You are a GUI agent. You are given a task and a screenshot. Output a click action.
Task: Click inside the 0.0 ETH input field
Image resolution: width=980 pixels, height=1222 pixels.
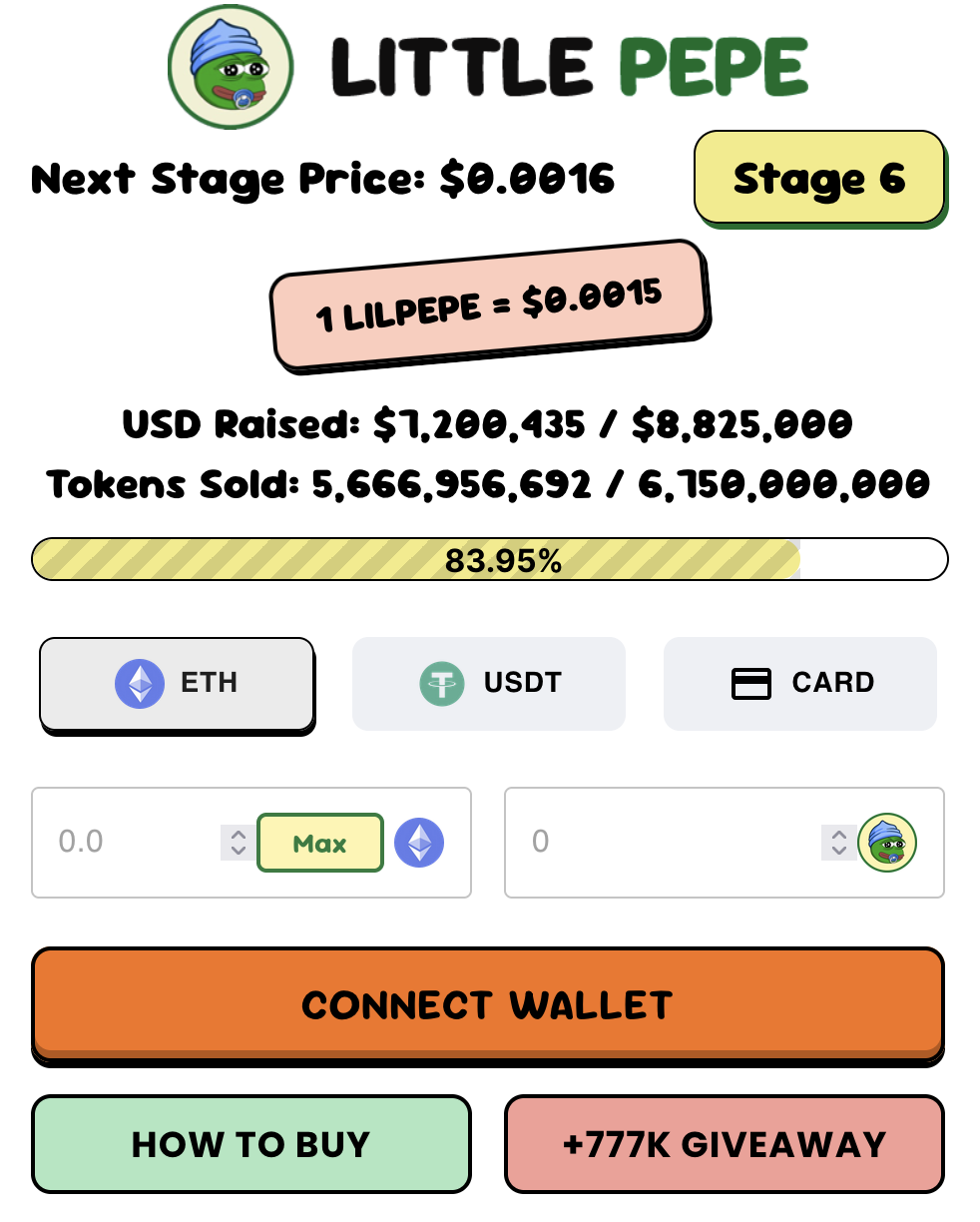(120, 842)
